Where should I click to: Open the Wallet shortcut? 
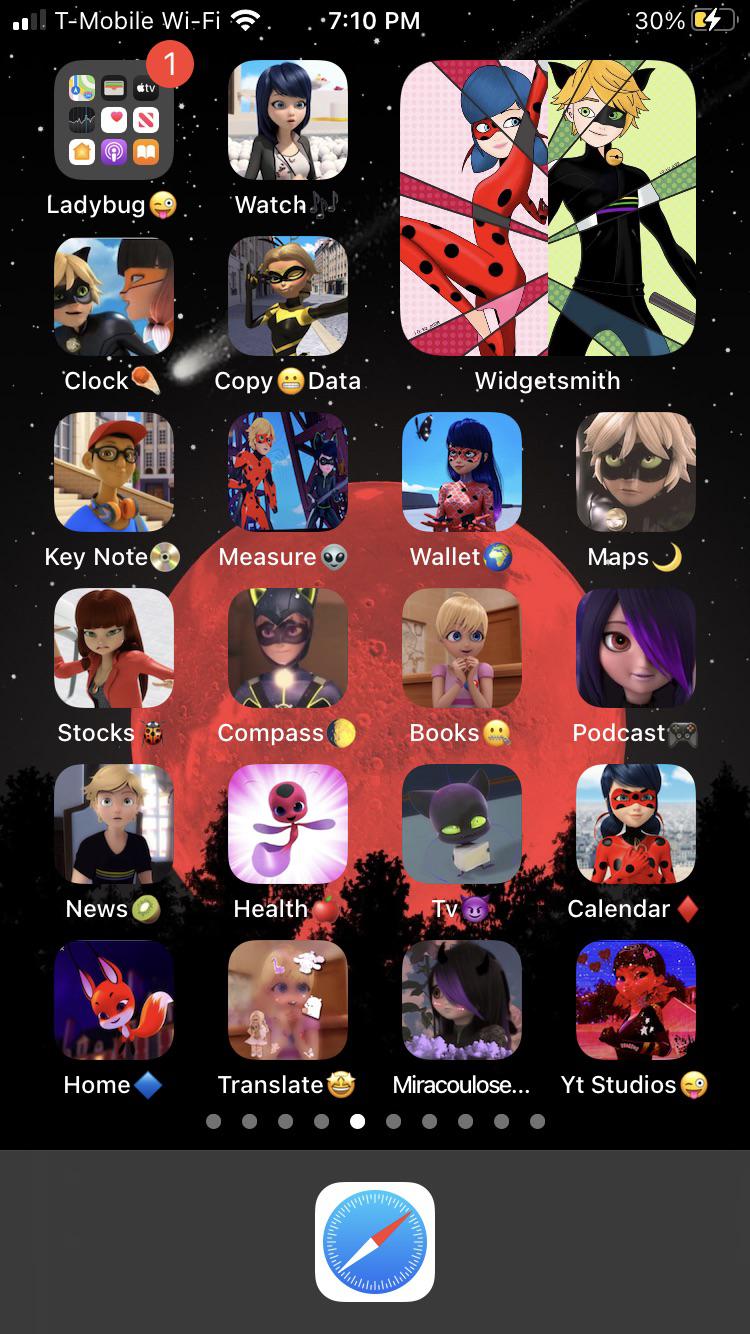[462, 472]
